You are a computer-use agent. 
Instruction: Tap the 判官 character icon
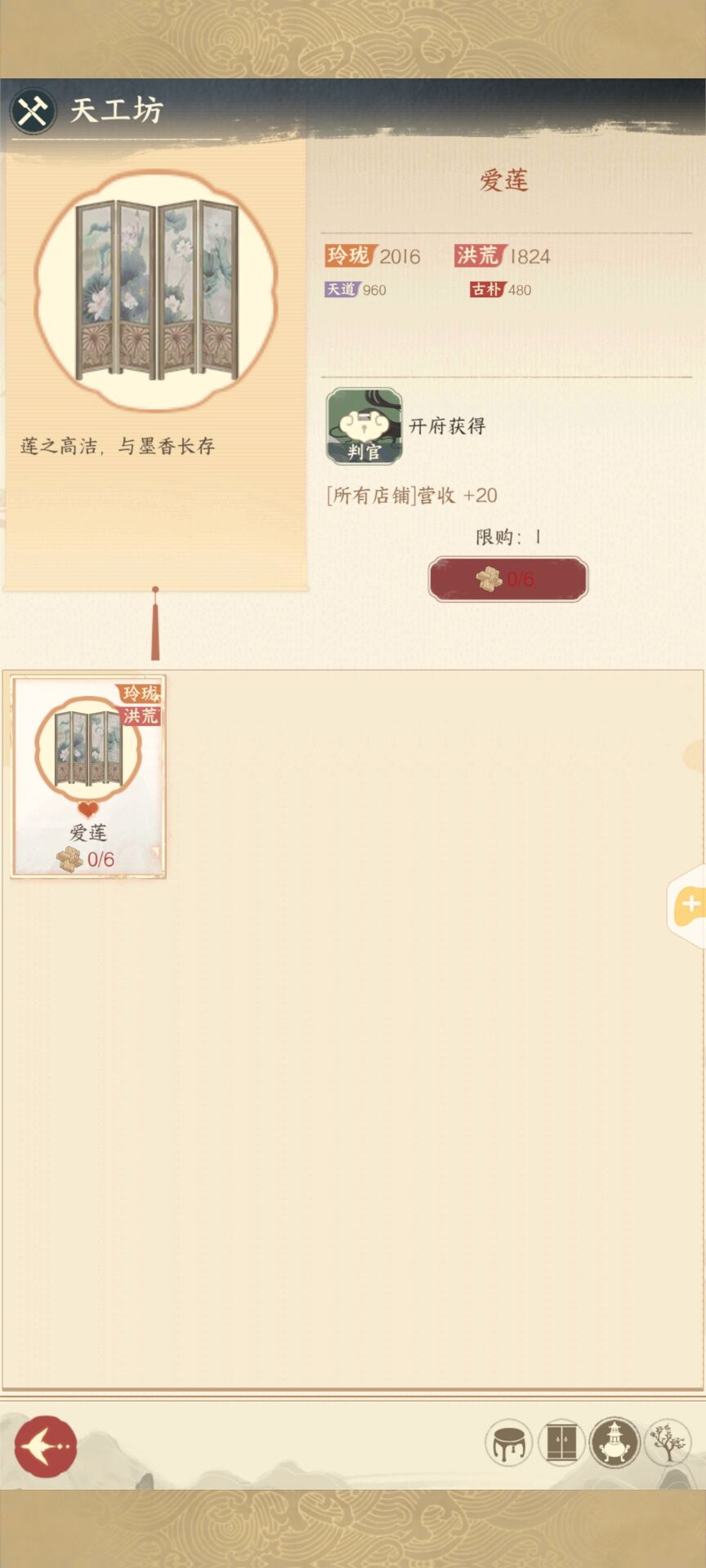(x=364, y=426)
